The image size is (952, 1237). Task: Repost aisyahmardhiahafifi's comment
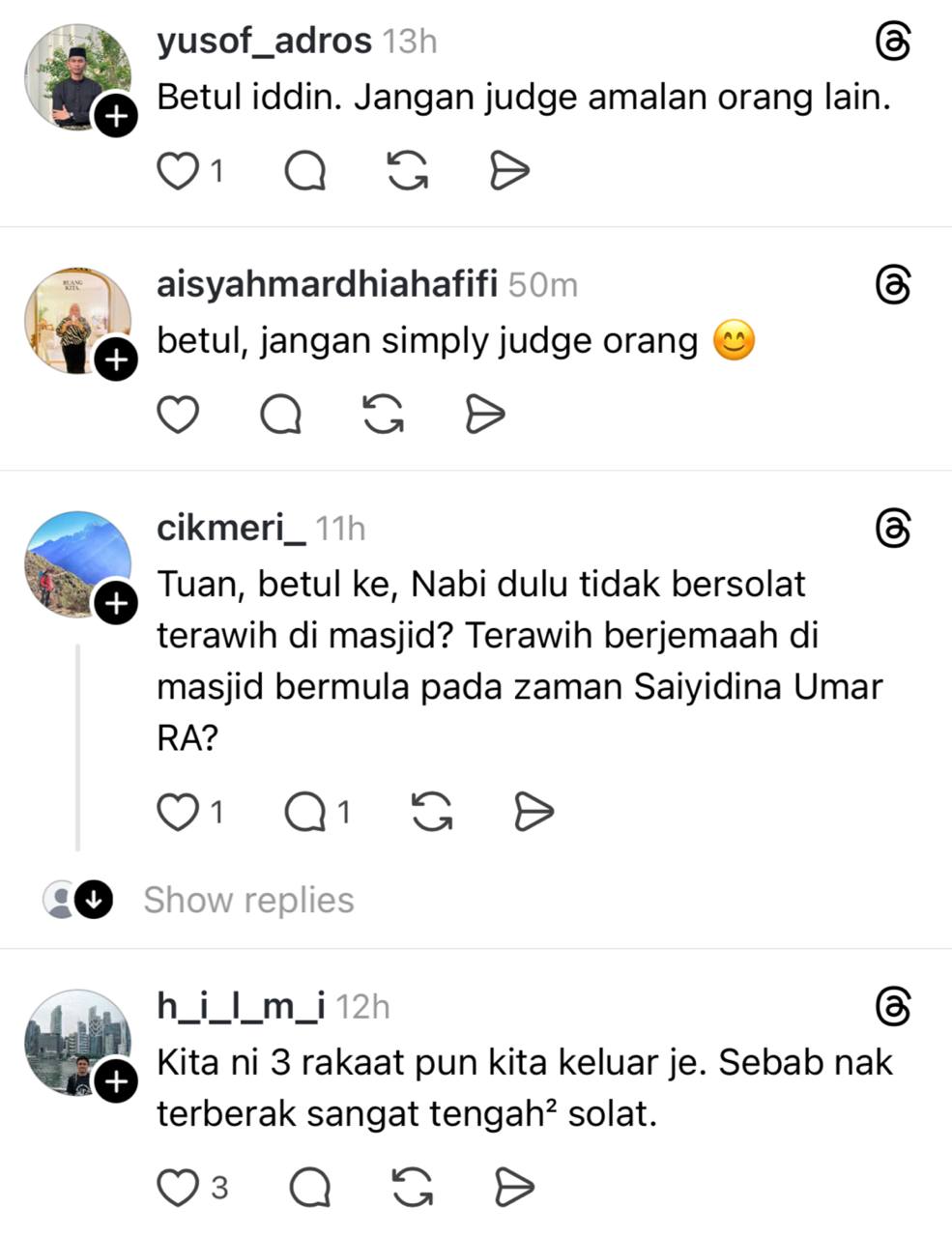click(383, 416)
